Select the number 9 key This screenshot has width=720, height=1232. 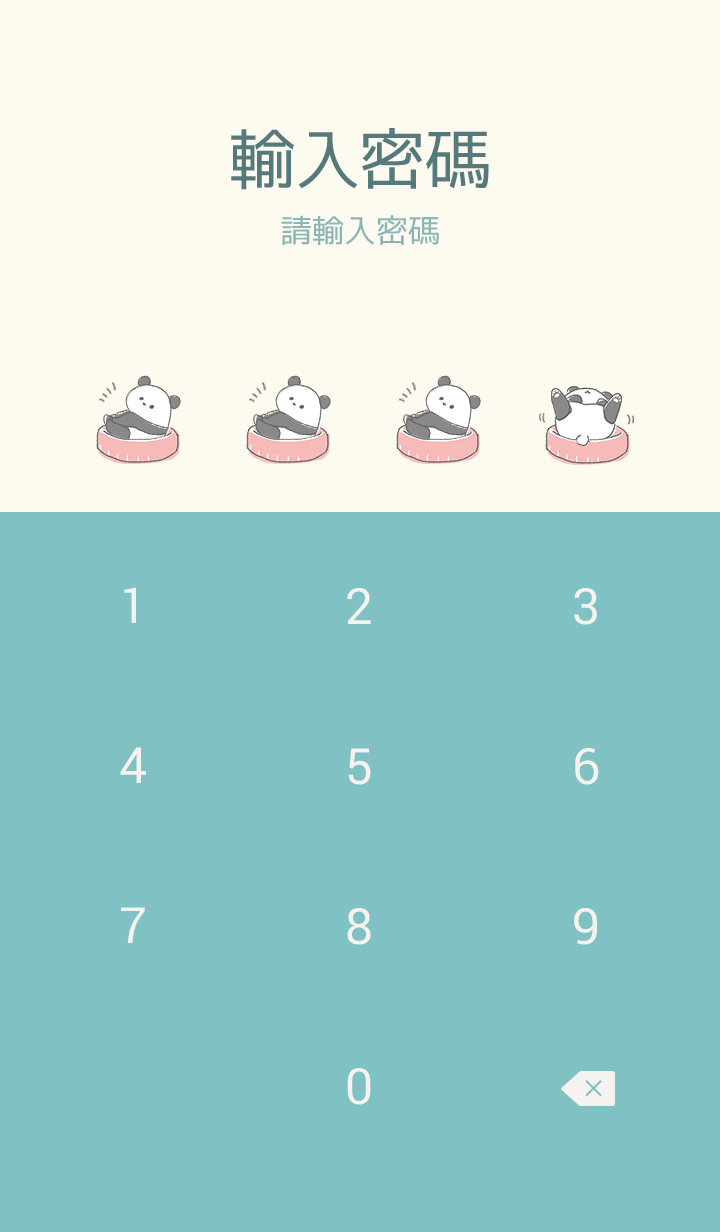click(586, 927)
